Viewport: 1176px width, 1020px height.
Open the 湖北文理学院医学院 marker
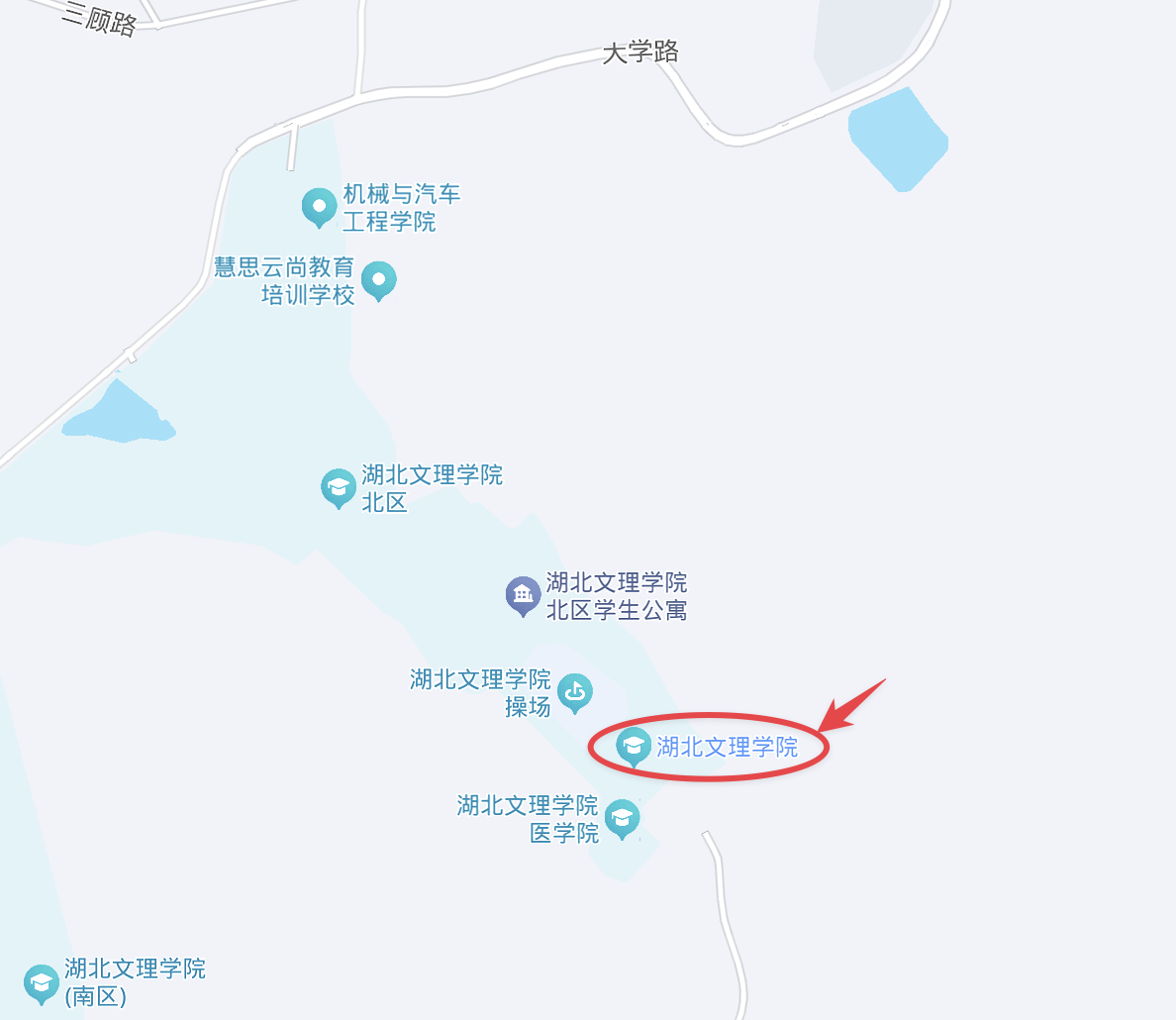coord(622,818)
